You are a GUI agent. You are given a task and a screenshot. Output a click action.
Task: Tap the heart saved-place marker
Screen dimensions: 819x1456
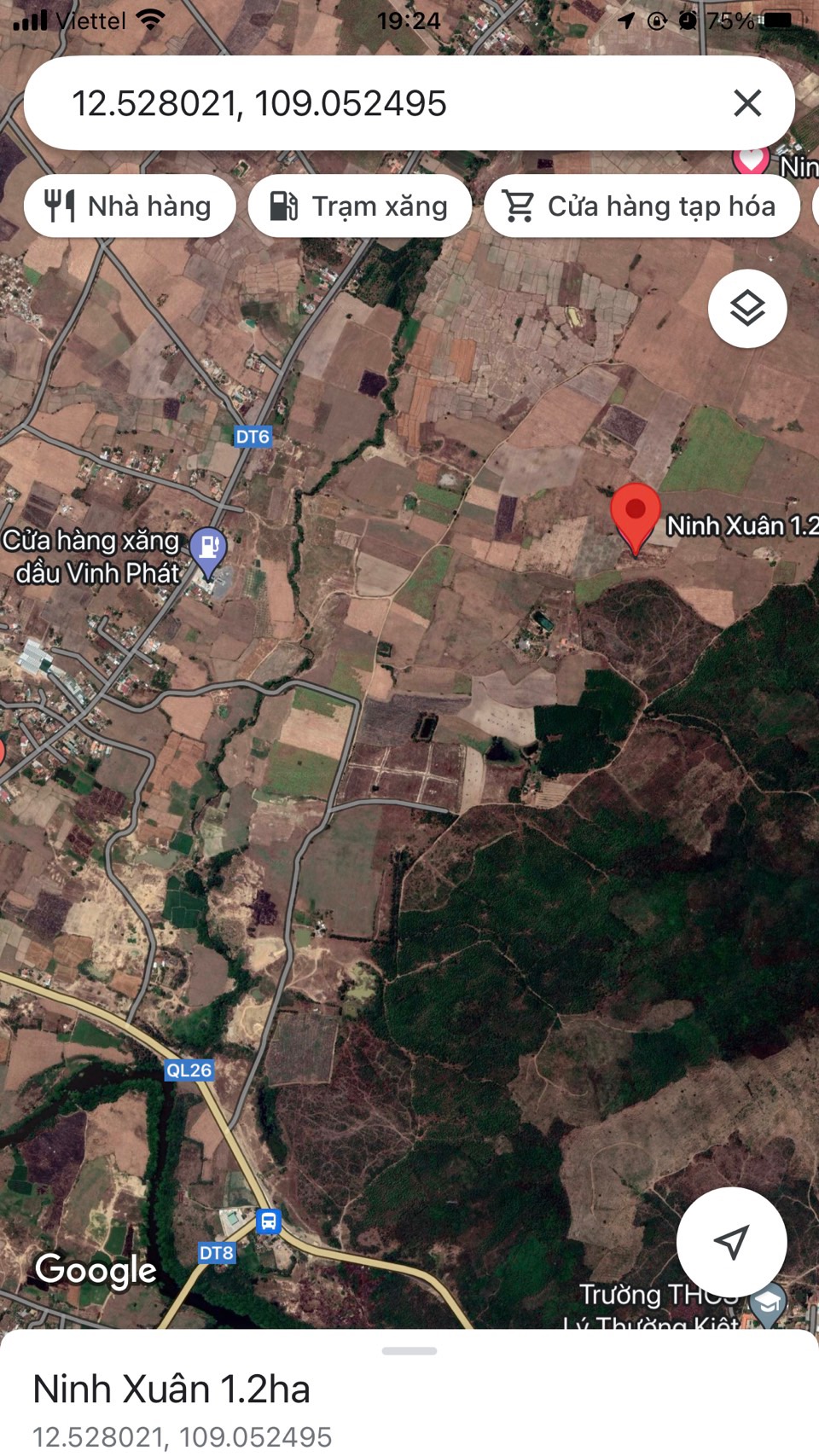(x=751, y=159)
